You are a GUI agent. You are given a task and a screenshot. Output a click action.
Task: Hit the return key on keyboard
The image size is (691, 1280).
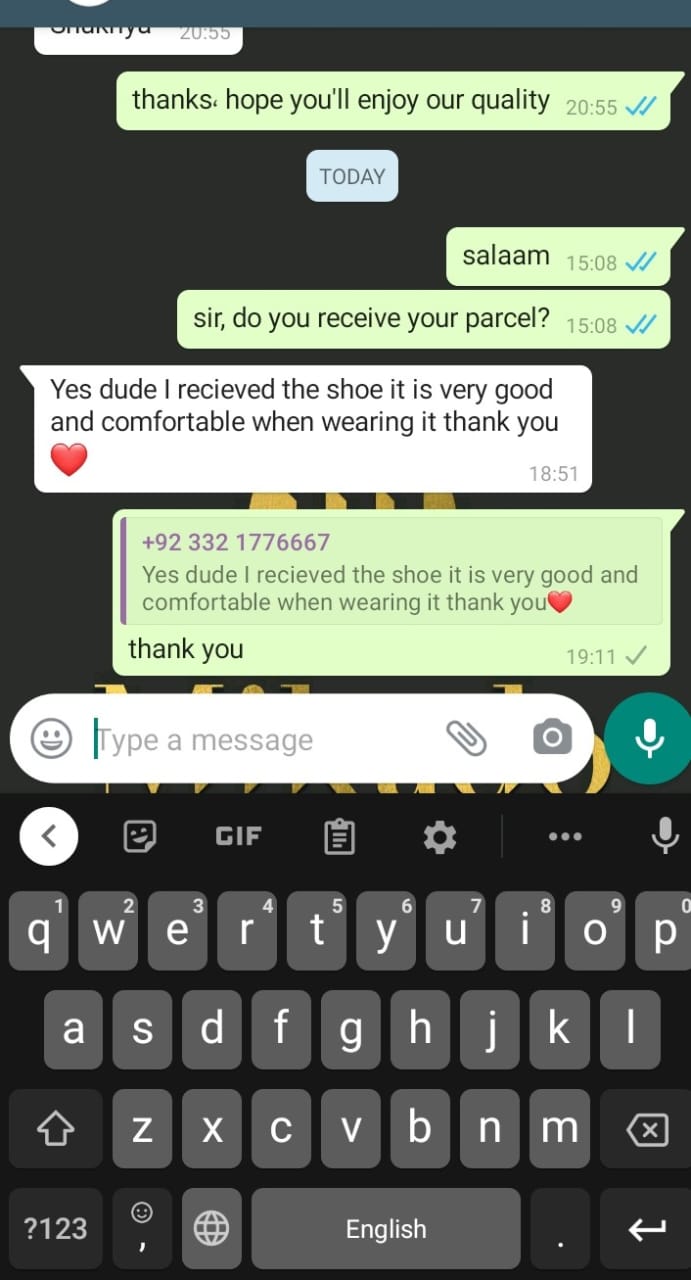pyautogui.click(x=646, y=1229)
